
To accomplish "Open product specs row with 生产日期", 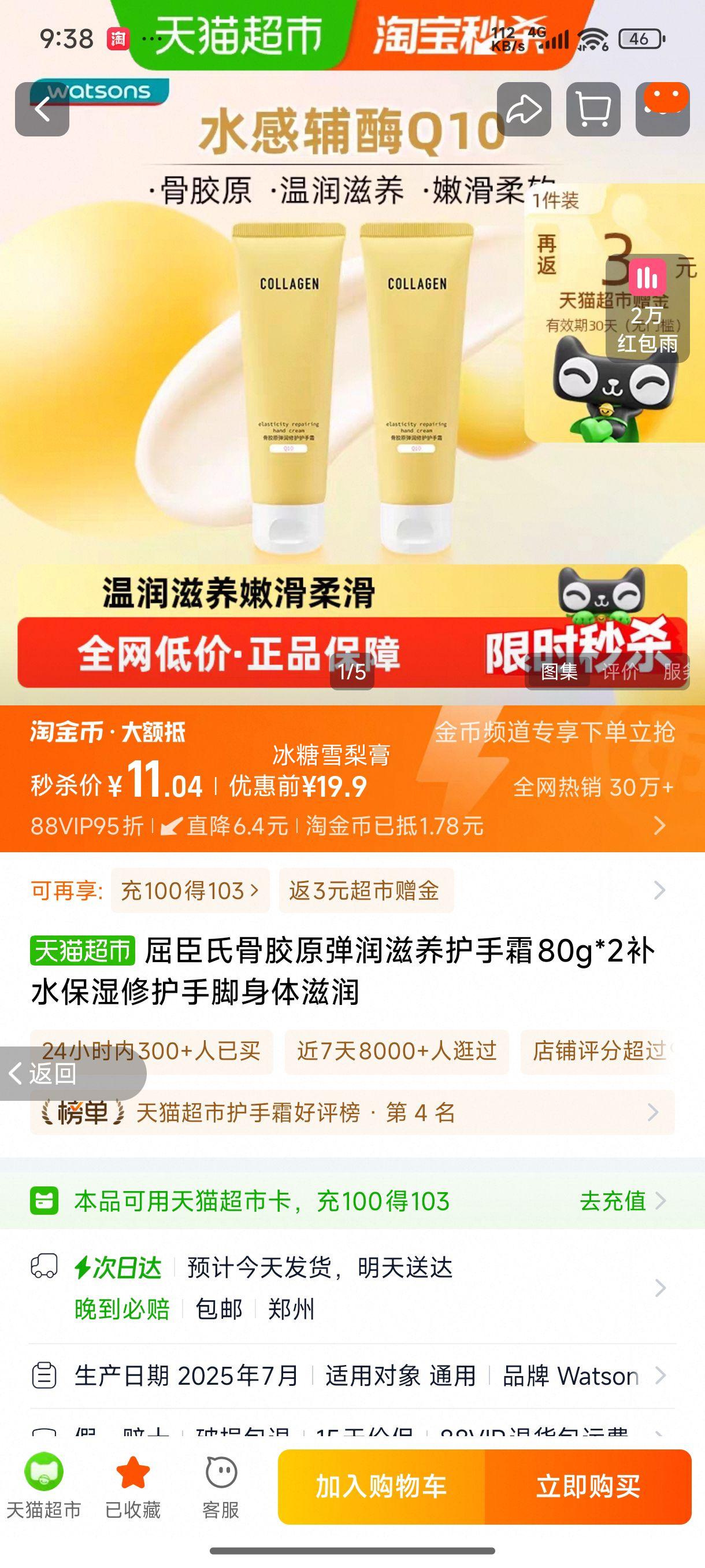I will pos(352,1375).
